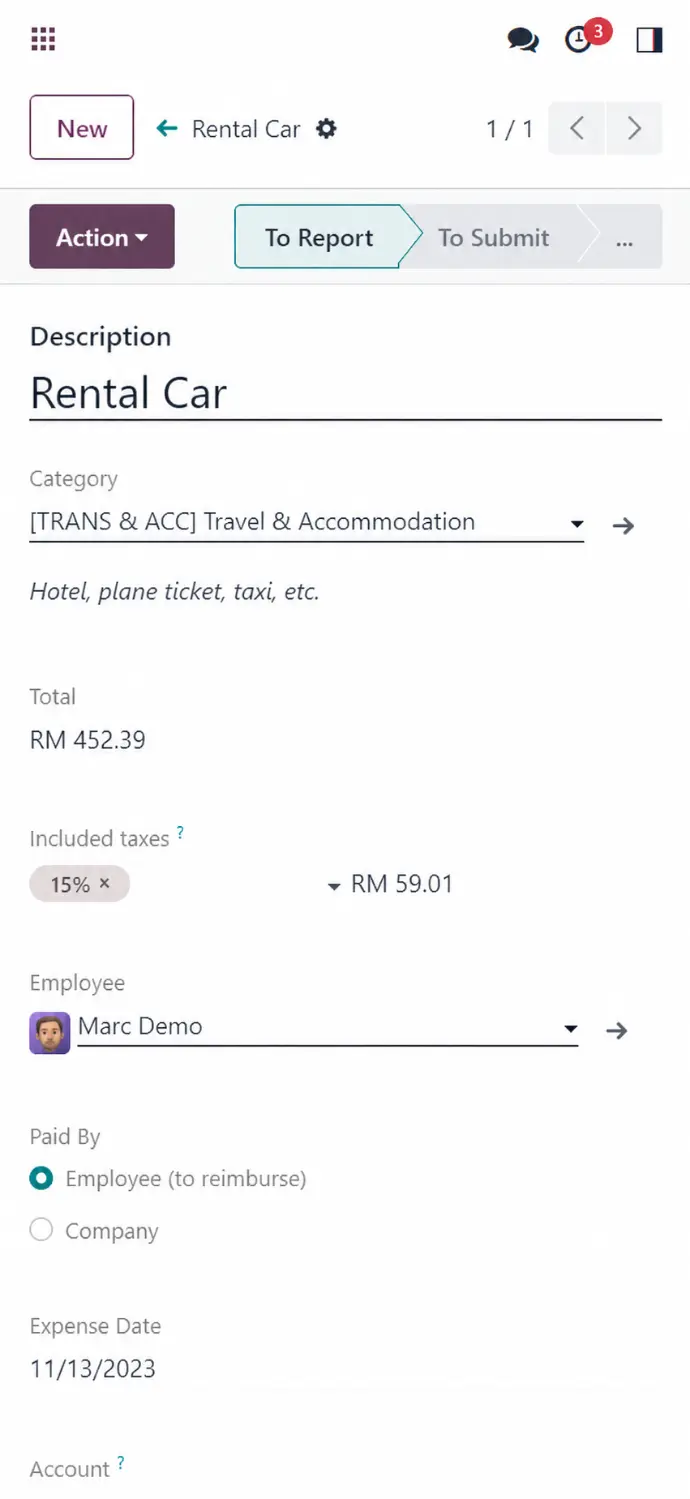Go back via the Rental Car arrow

(x=168, y=129)
